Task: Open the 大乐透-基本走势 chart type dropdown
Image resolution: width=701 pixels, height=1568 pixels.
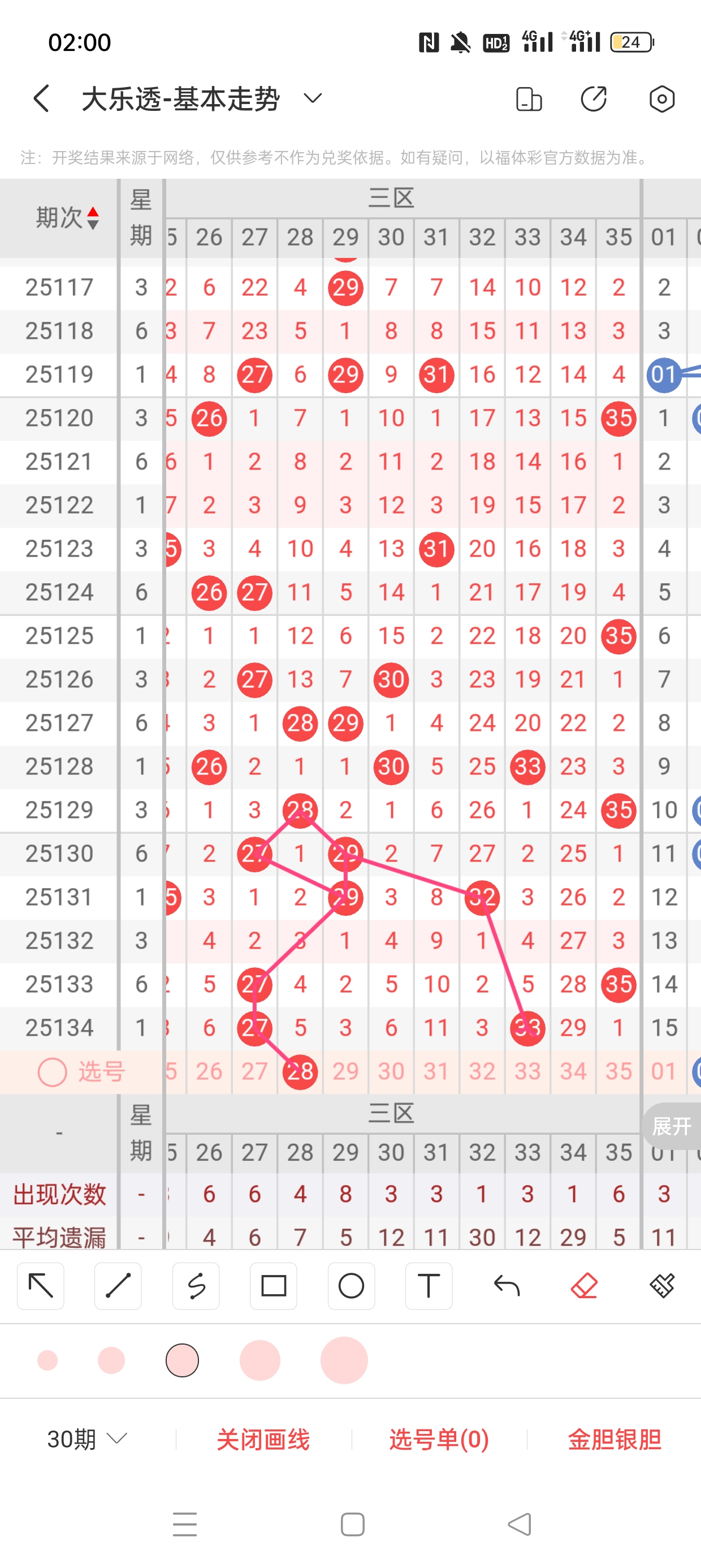Action: (313, 98)
